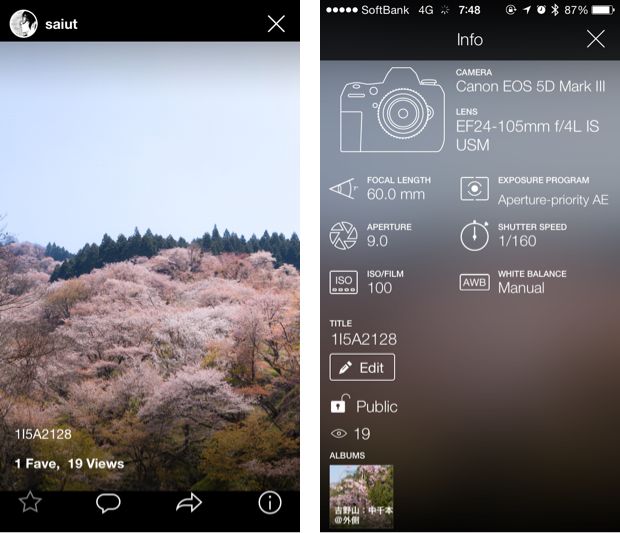Screen dimensions: 620x533
Task: Open saiut's profile avatar
Action: coord(24,24)
